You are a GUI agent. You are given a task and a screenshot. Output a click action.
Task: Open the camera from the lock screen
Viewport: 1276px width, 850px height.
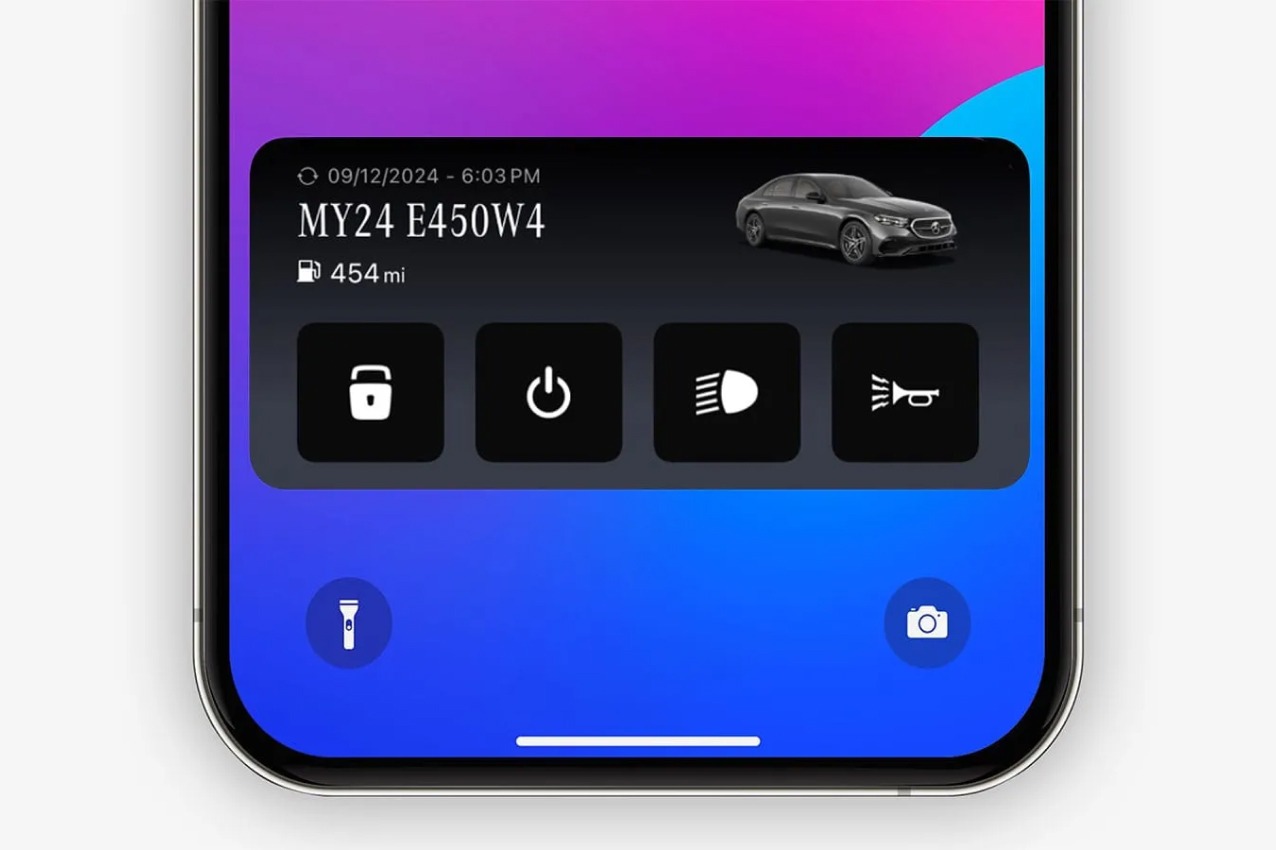point(926,623)
